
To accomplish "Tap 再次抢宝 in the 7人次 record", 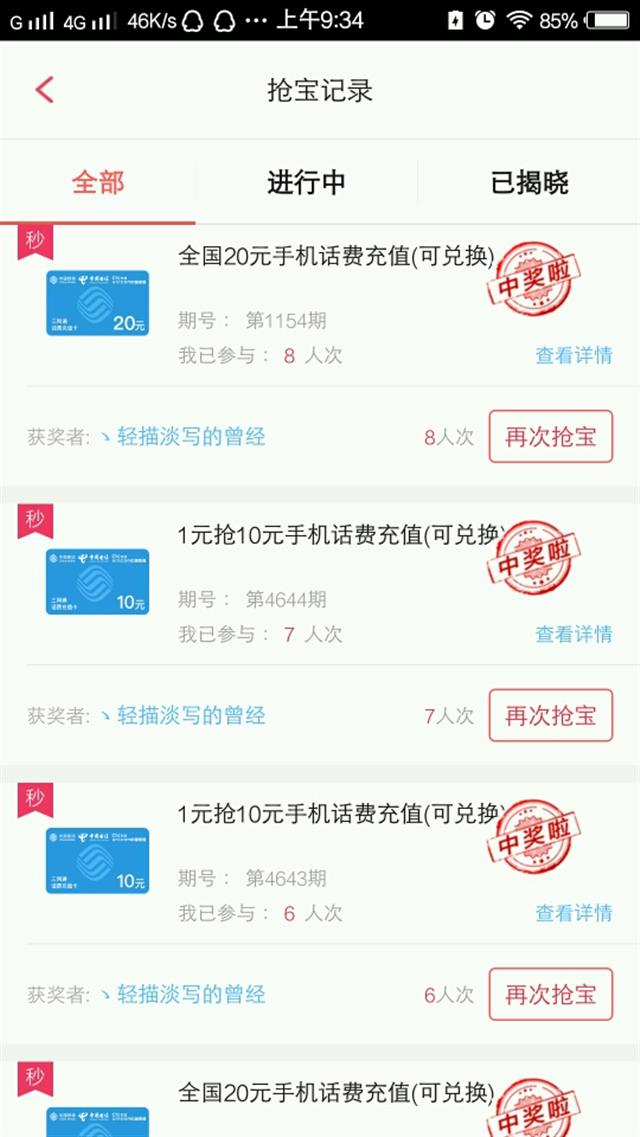I will [x=551, y=716].
